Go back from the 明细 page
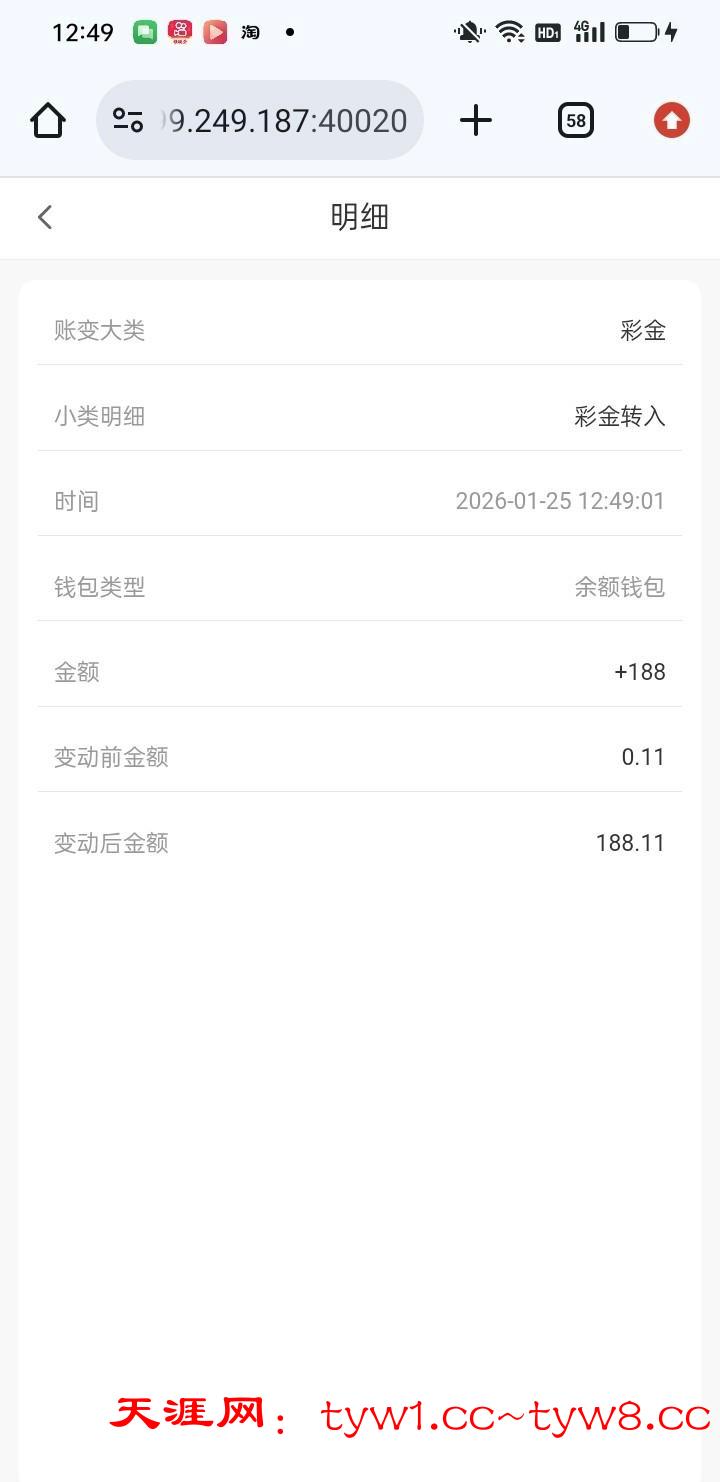This screenshot has width=720, height=1482. coord(45,217)
